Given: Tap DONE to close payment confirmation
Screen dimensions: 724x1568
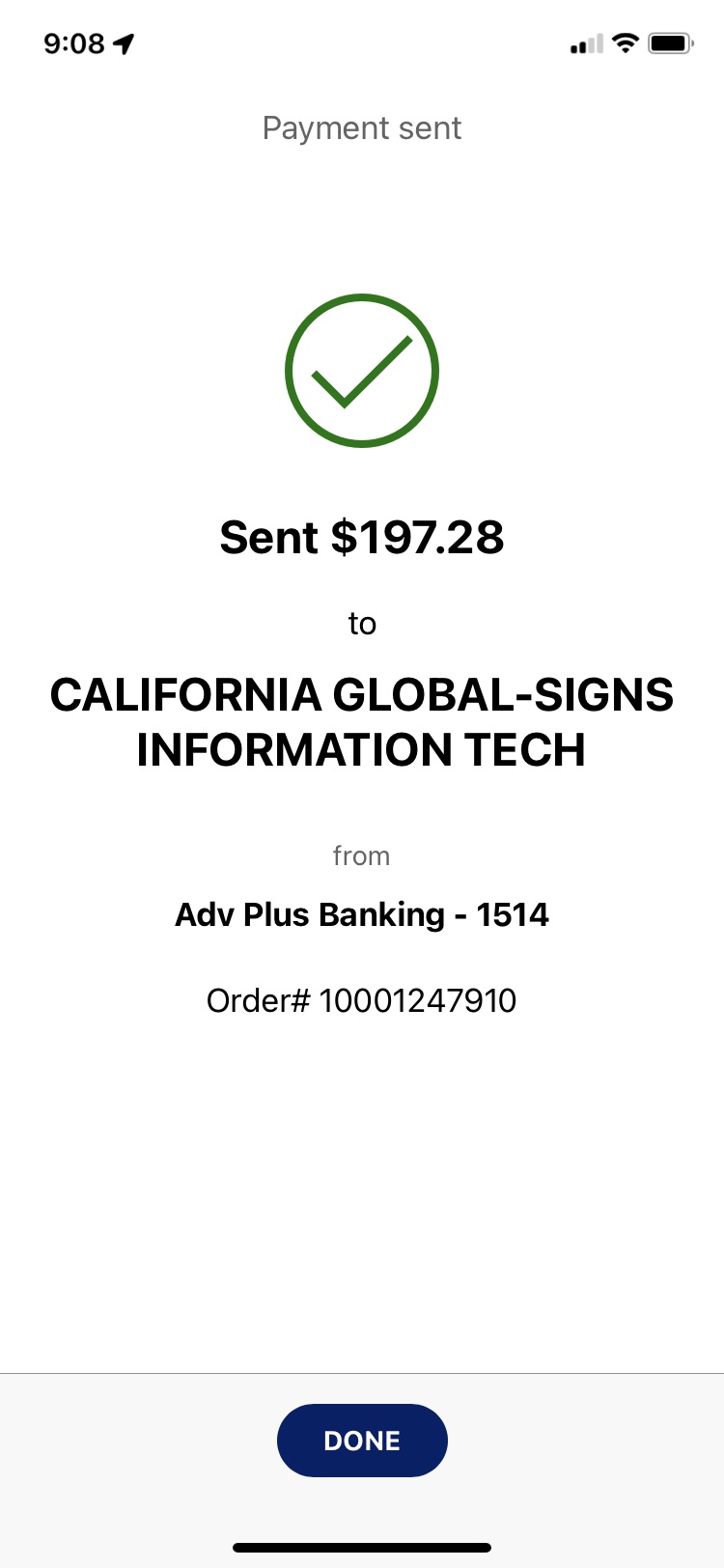Looking at the screenshot, I should 362,1440.
